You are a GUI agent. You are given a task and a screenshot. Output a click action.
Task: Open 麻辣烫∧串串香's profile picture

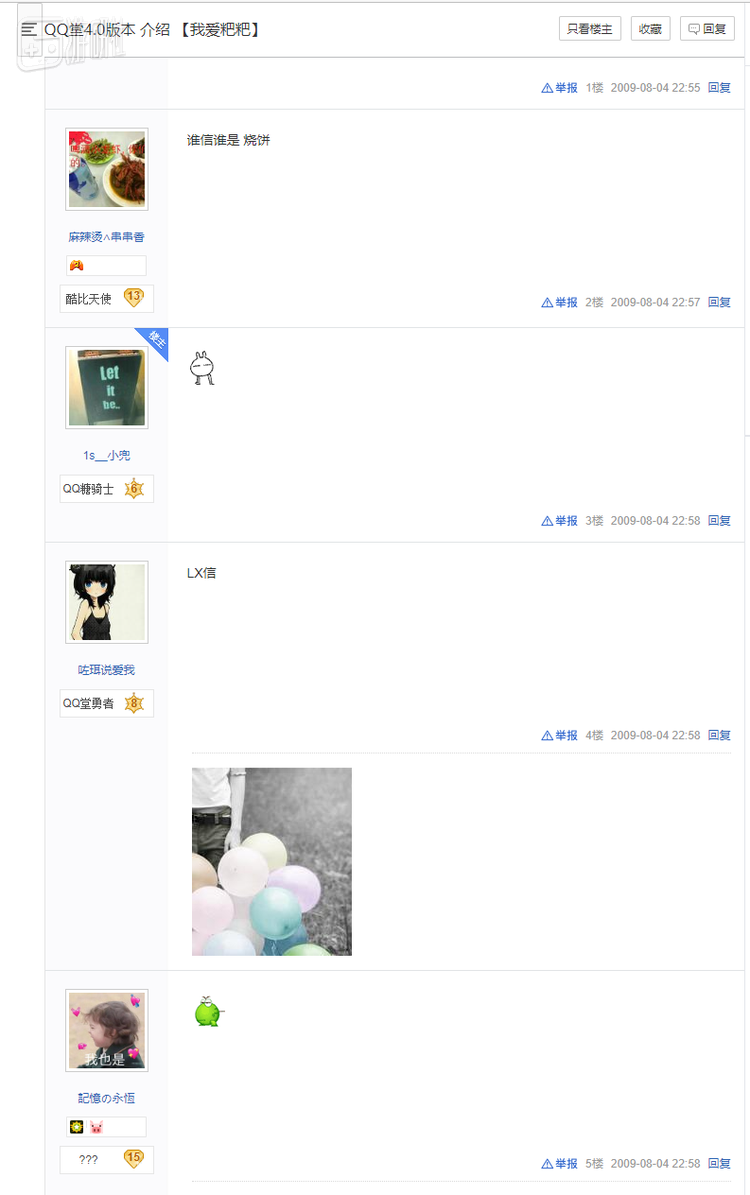tap(107, 169)
